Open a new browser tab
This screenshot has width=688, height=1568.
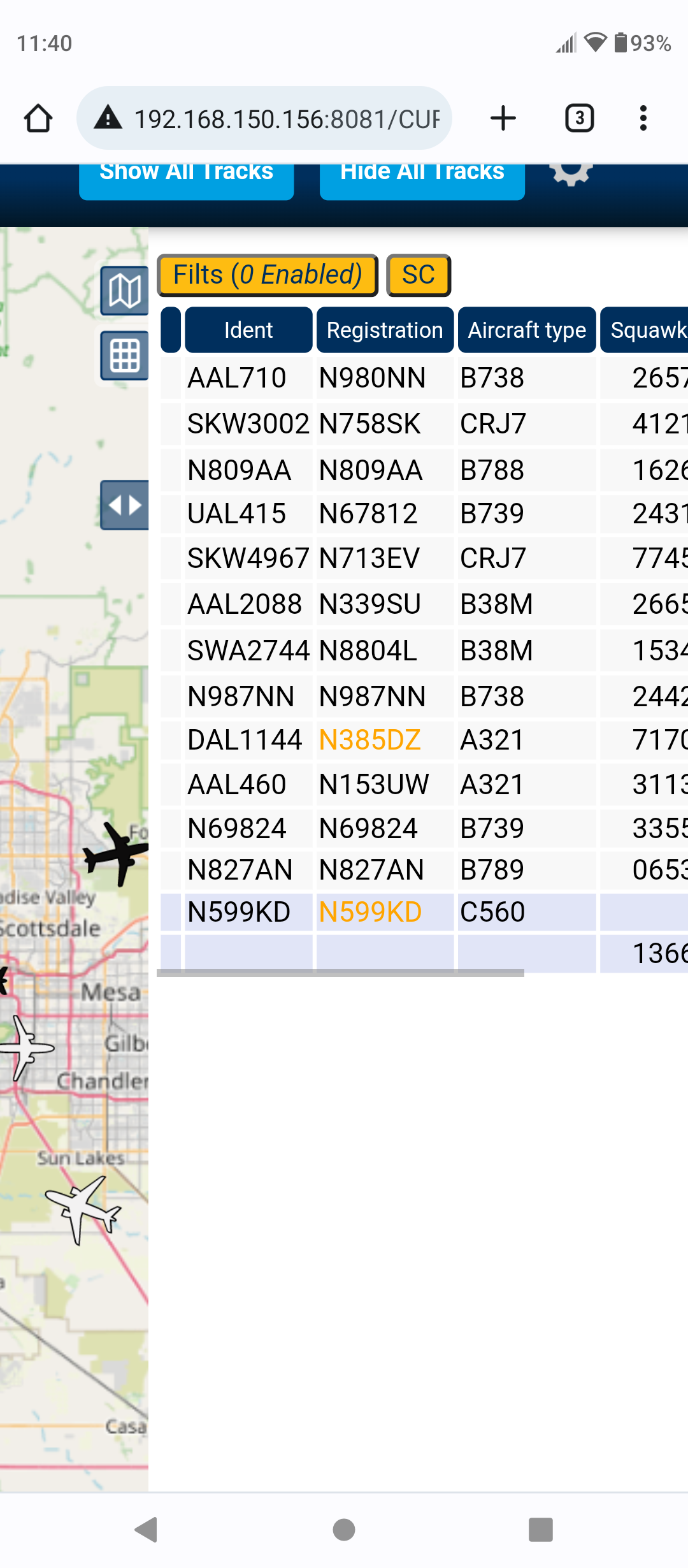(x=503, y=119)
